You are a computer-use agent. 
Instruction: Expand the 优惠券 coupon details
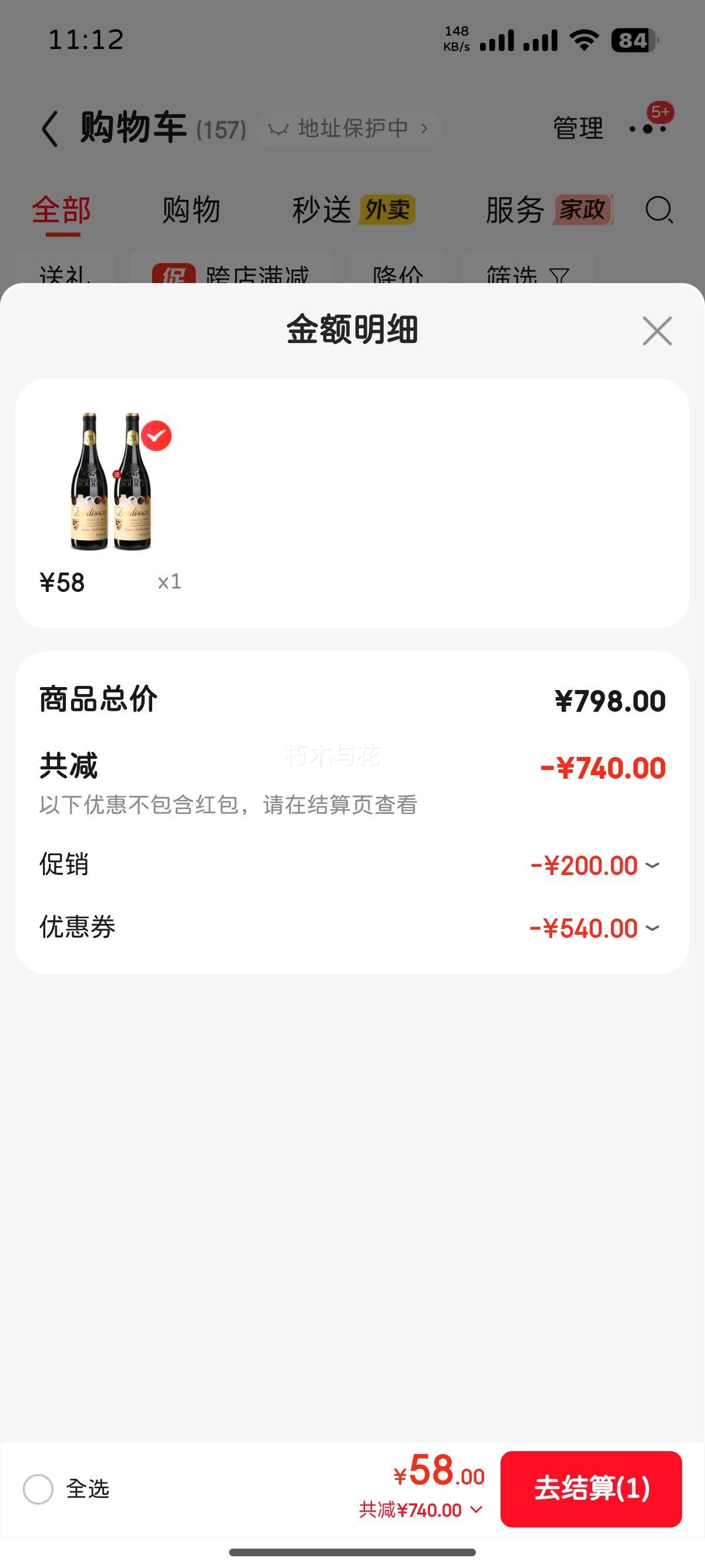tap(652, 928)
